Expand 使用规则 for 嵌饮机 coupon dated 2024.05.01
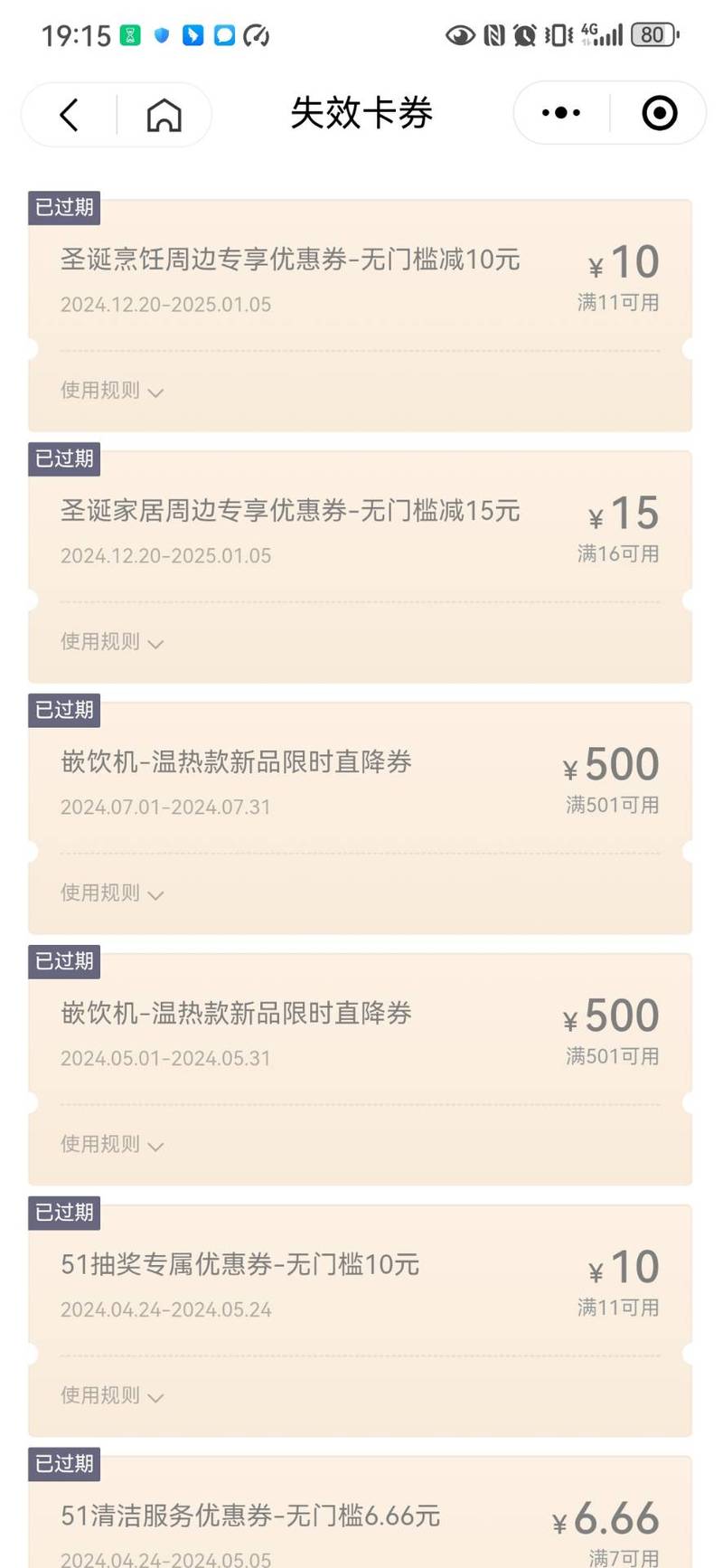 (112, 1145)
